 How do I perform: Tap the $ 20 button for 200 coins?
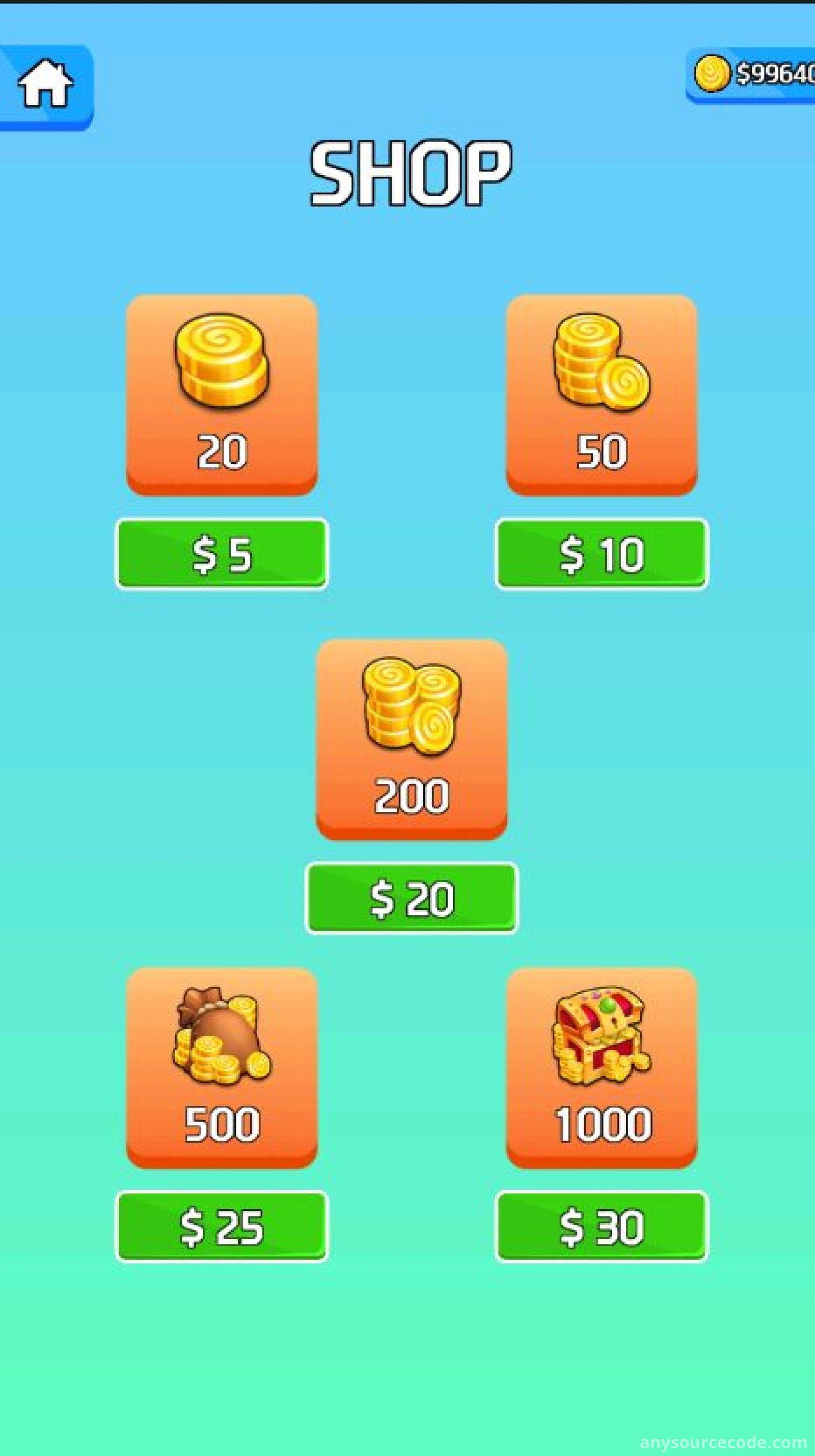point(412,898)
